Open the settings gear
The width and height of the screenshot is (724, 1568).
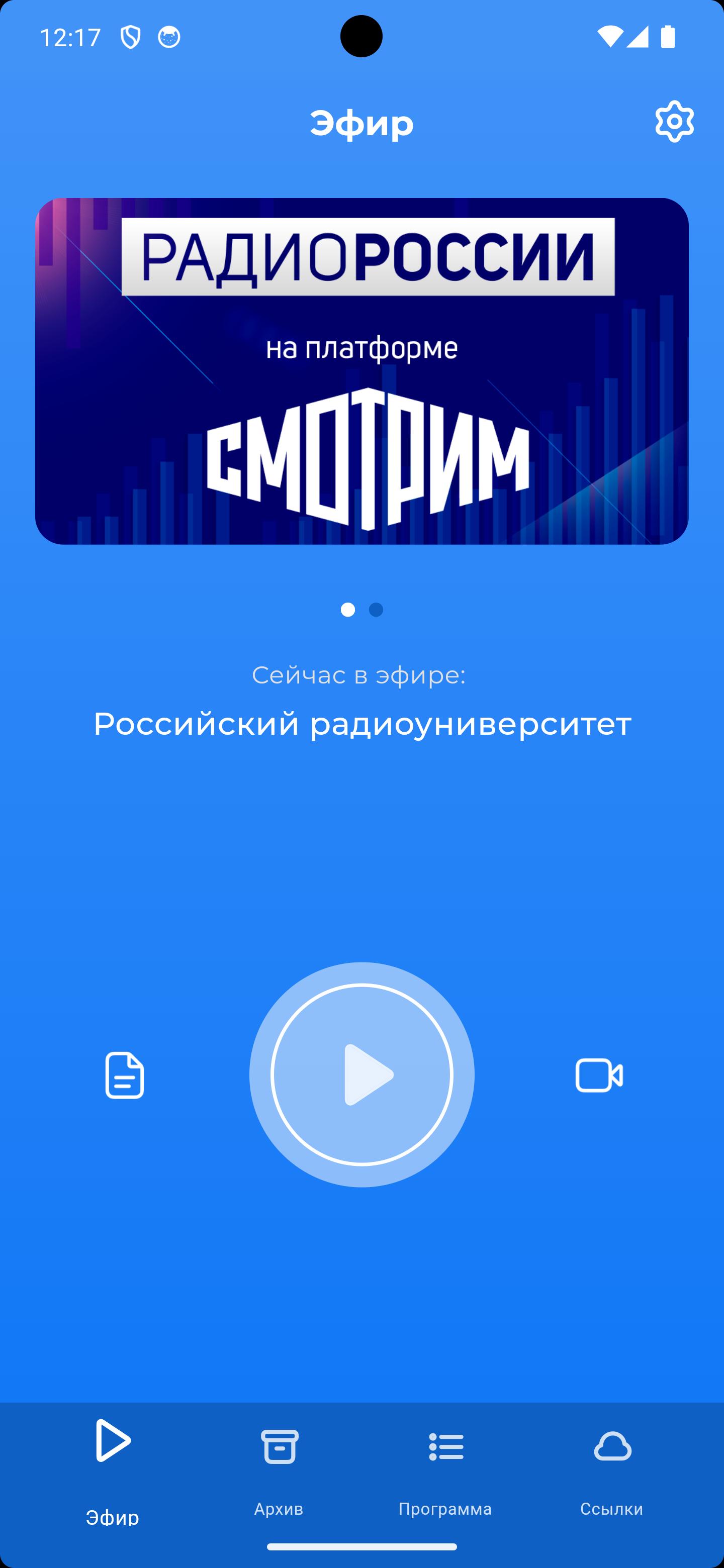click(x=674, y=122)
